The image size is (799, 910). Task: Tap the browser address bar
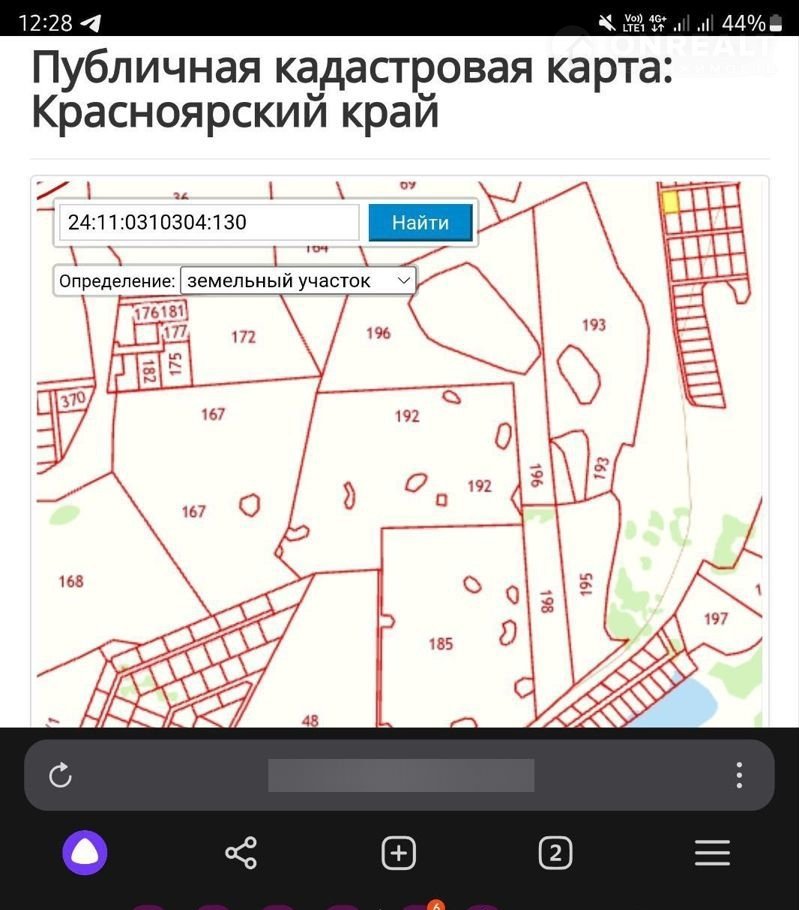coord(400,775)
